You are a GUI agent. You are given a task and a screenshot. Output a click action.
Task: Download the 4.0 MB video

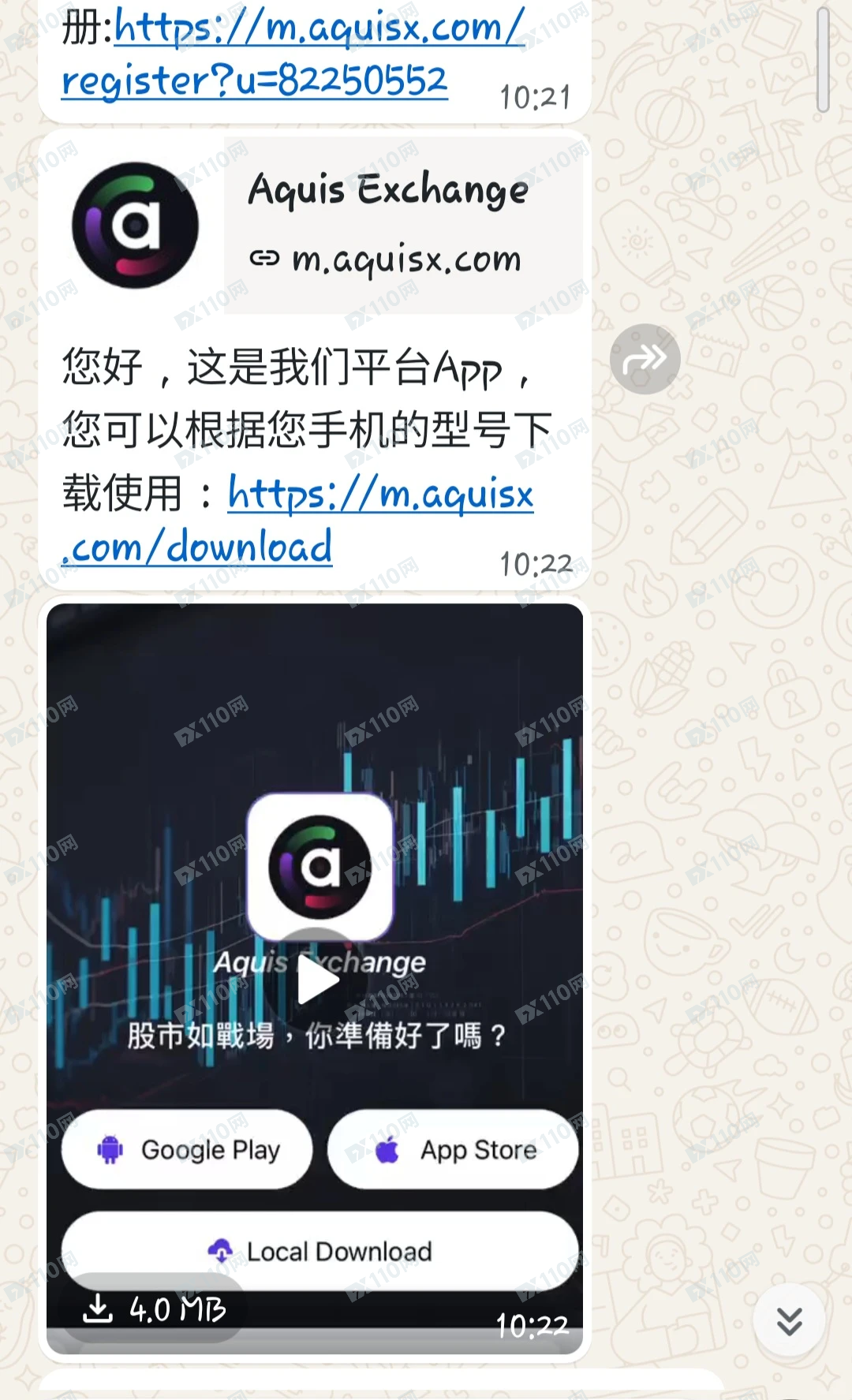pyautogui.click(x=155, y=1309)
